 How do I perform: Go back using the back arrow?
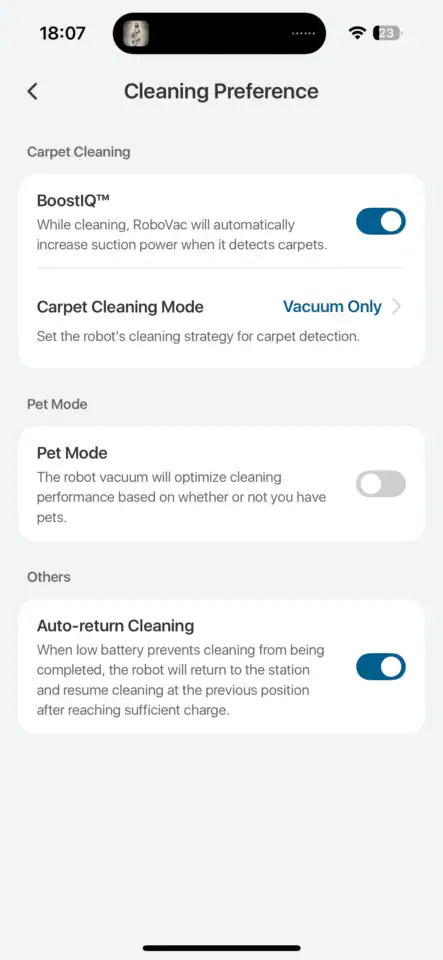(32, 92)
